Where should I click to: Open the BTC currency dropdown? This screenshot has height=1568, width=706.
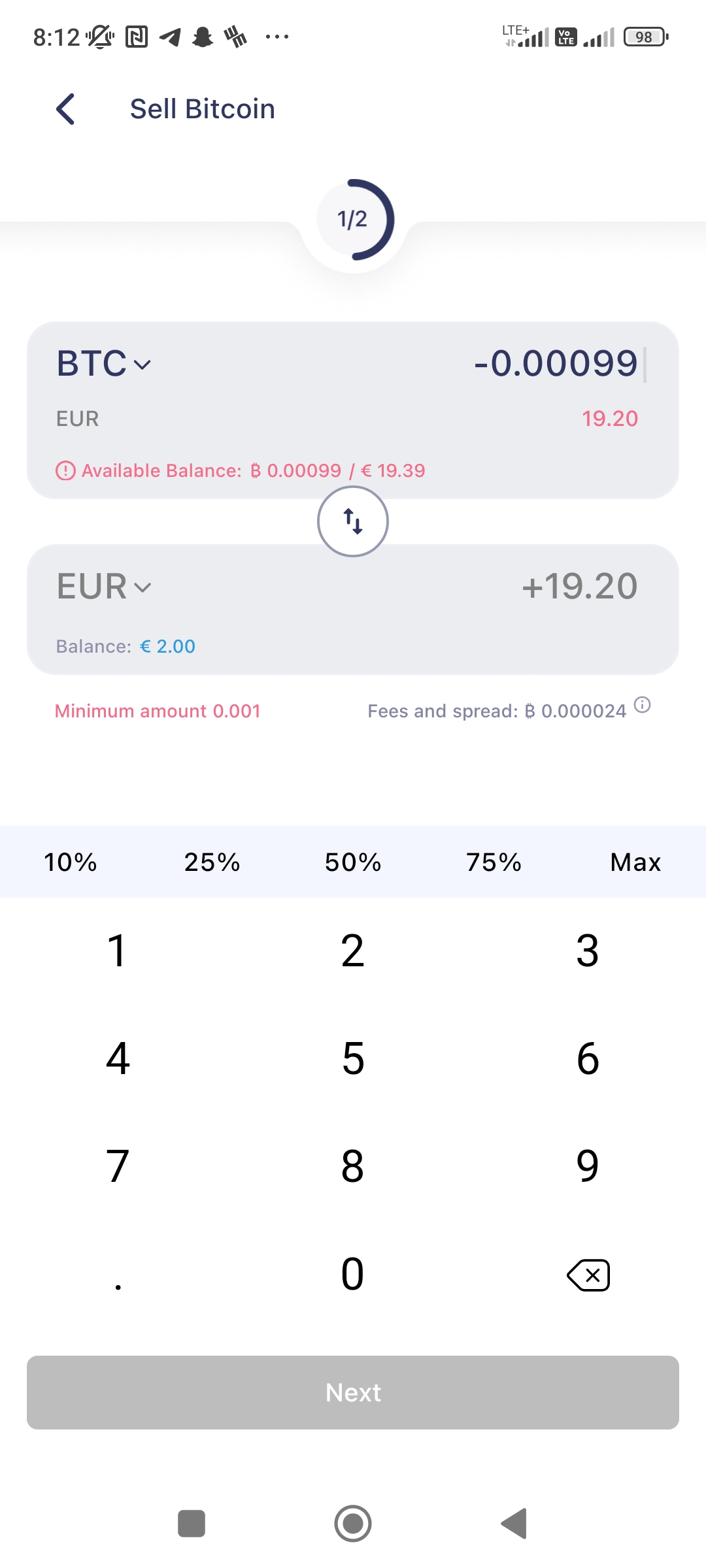click(104, 364)
